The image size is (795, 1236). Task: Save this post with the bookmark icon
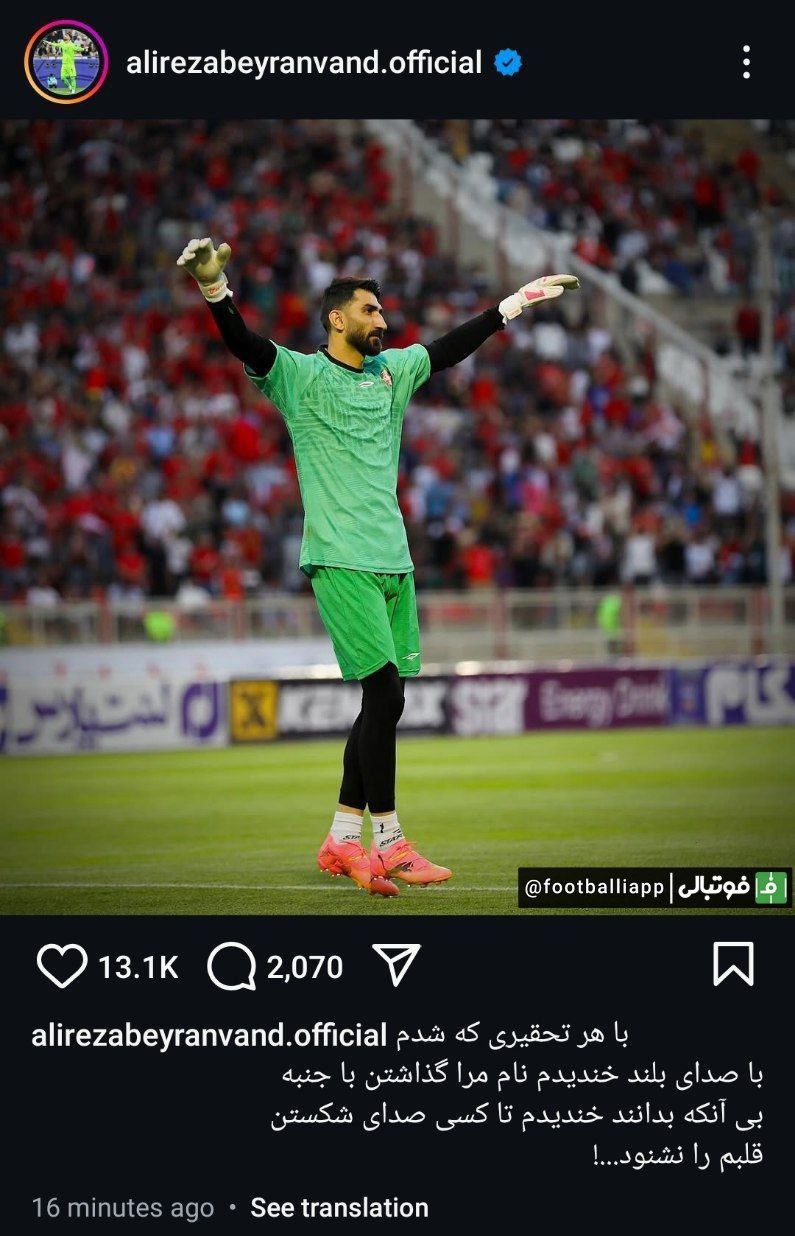coord(733,965)
